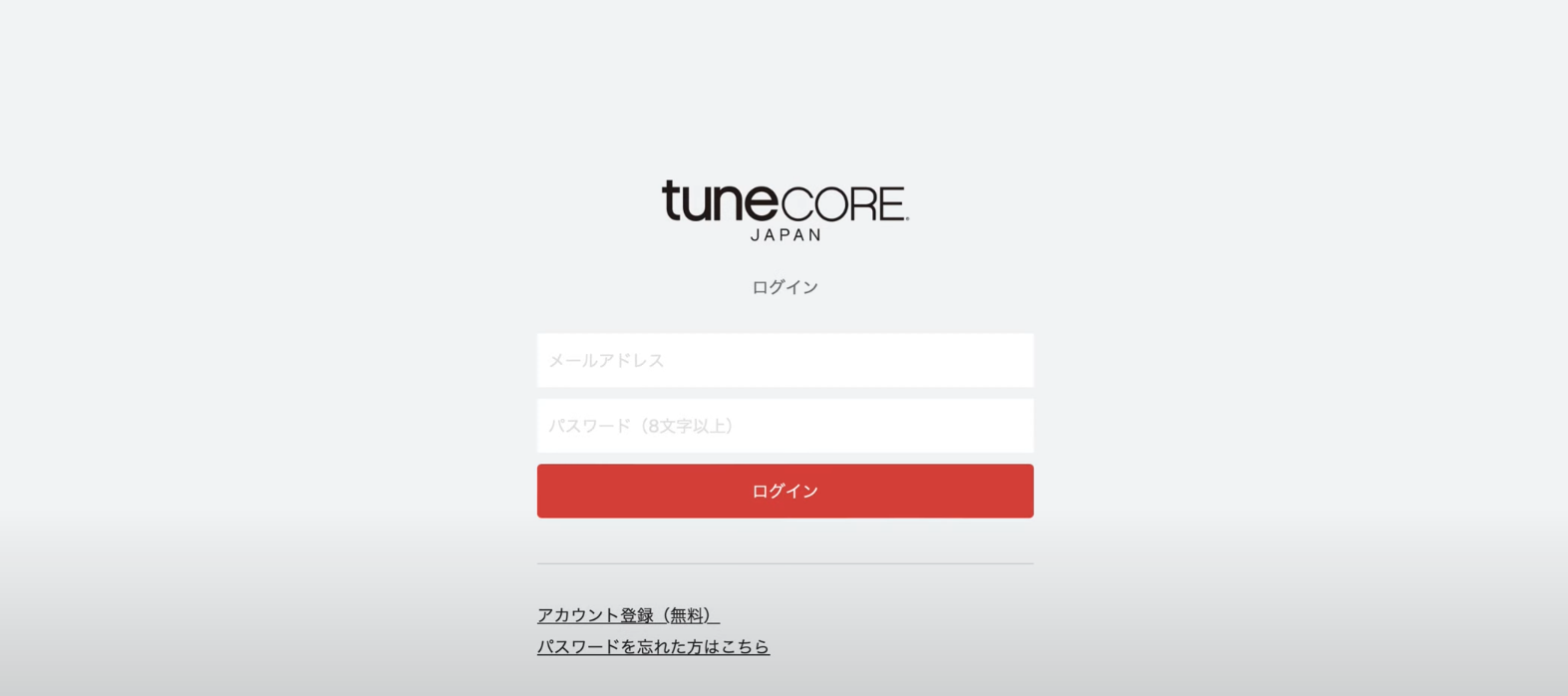
Task: Open the アカウント登録（無料） link
Action: [628, 615]
